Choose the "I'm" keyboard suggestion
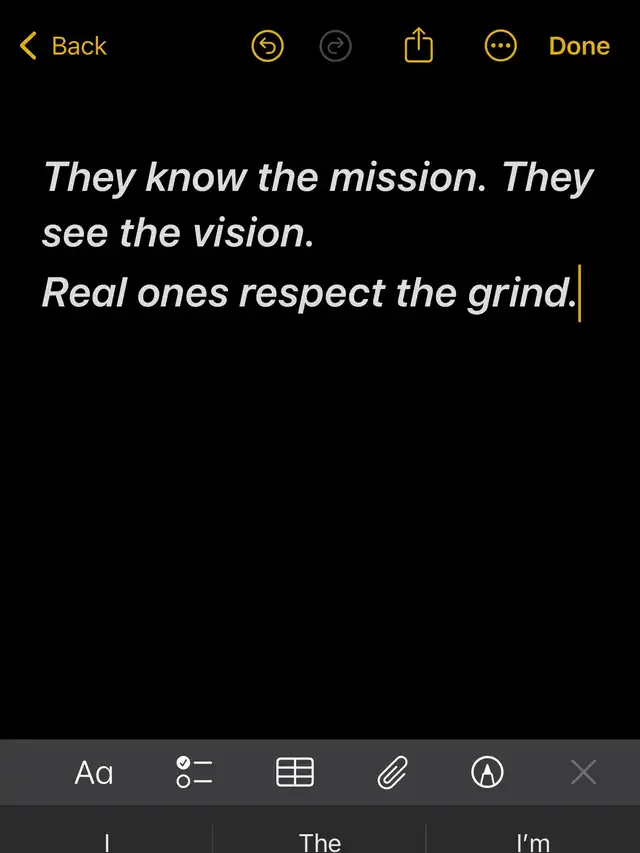This screenshot has height=853, width=640. (532, 841)
